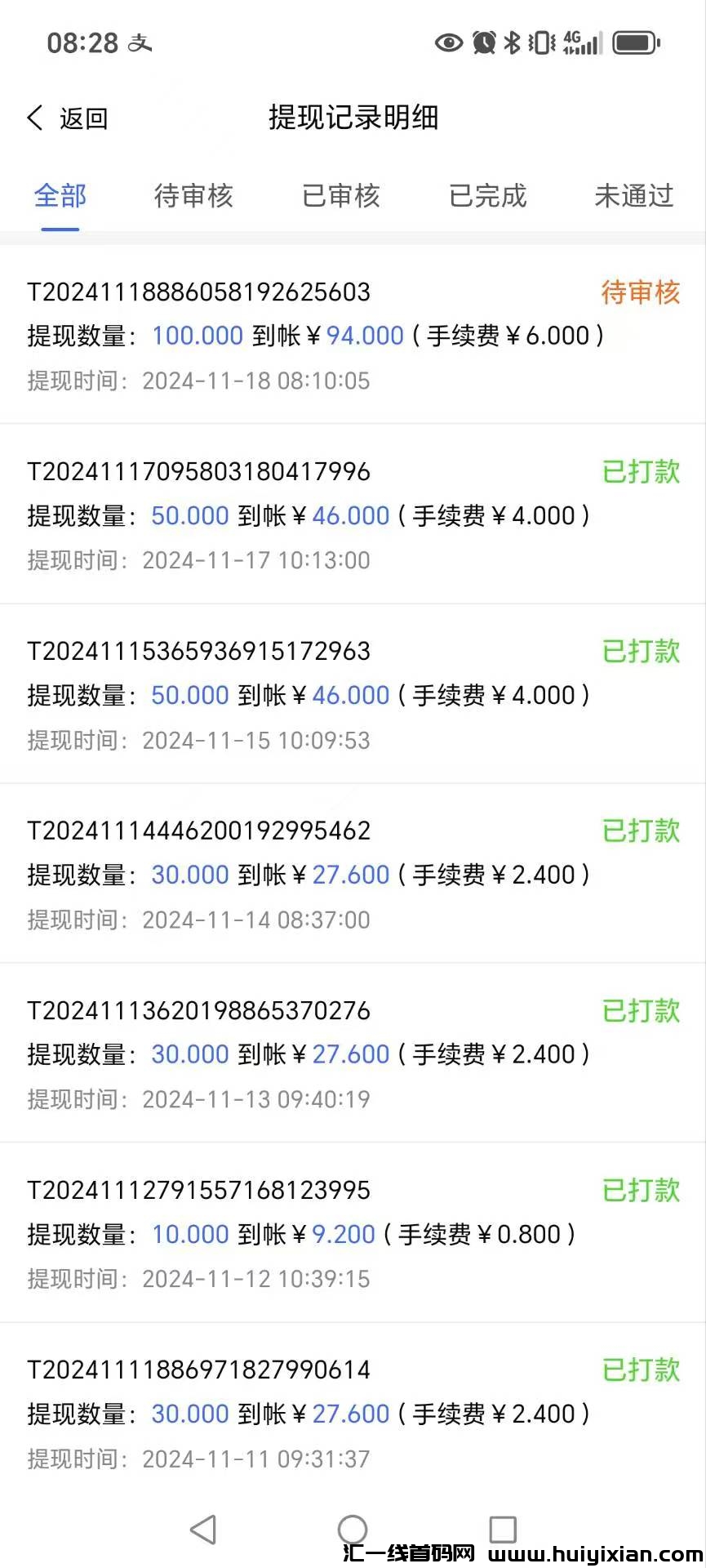Switch to the 待审核 tab

click(193, 196)
